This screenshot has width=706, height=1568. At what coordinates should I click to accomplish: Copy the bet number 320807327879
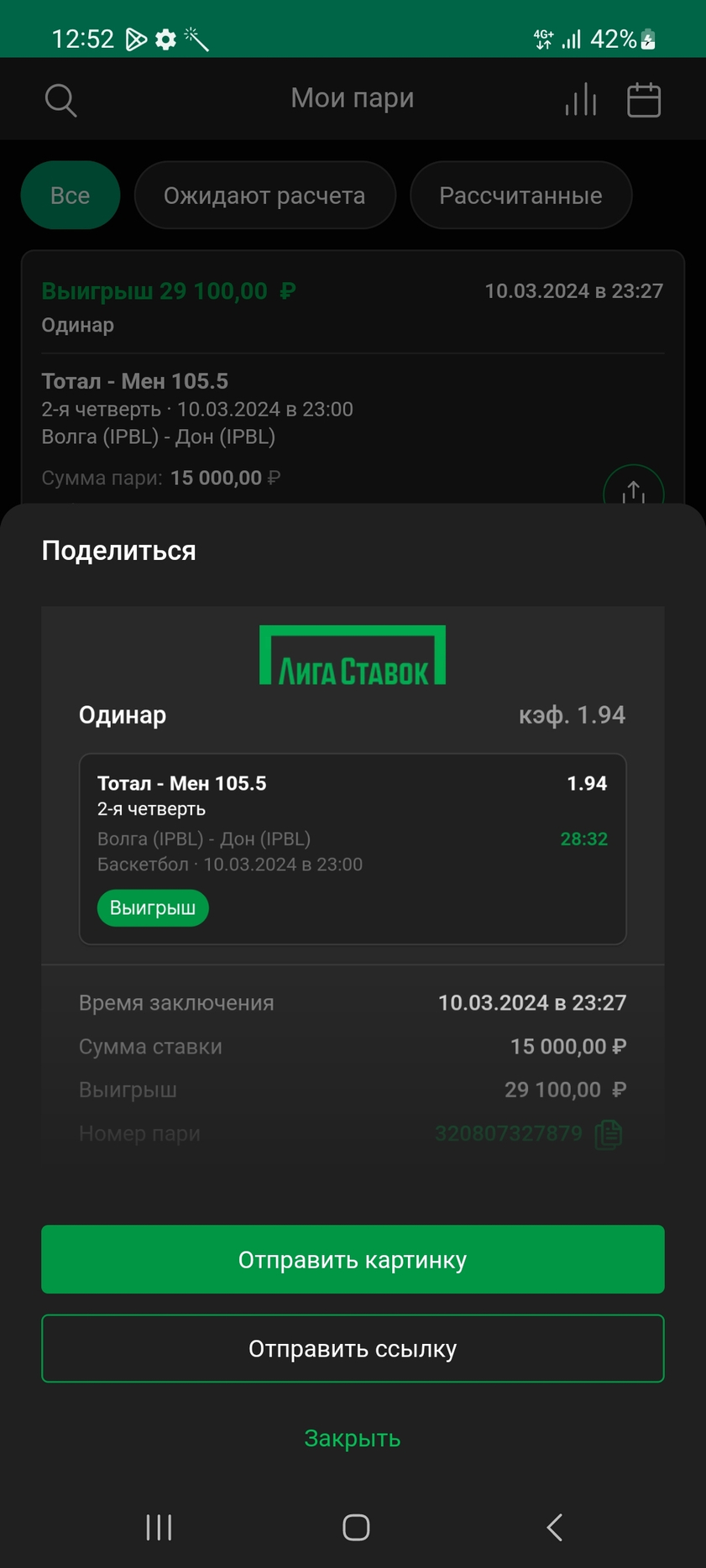point(609,1134)
